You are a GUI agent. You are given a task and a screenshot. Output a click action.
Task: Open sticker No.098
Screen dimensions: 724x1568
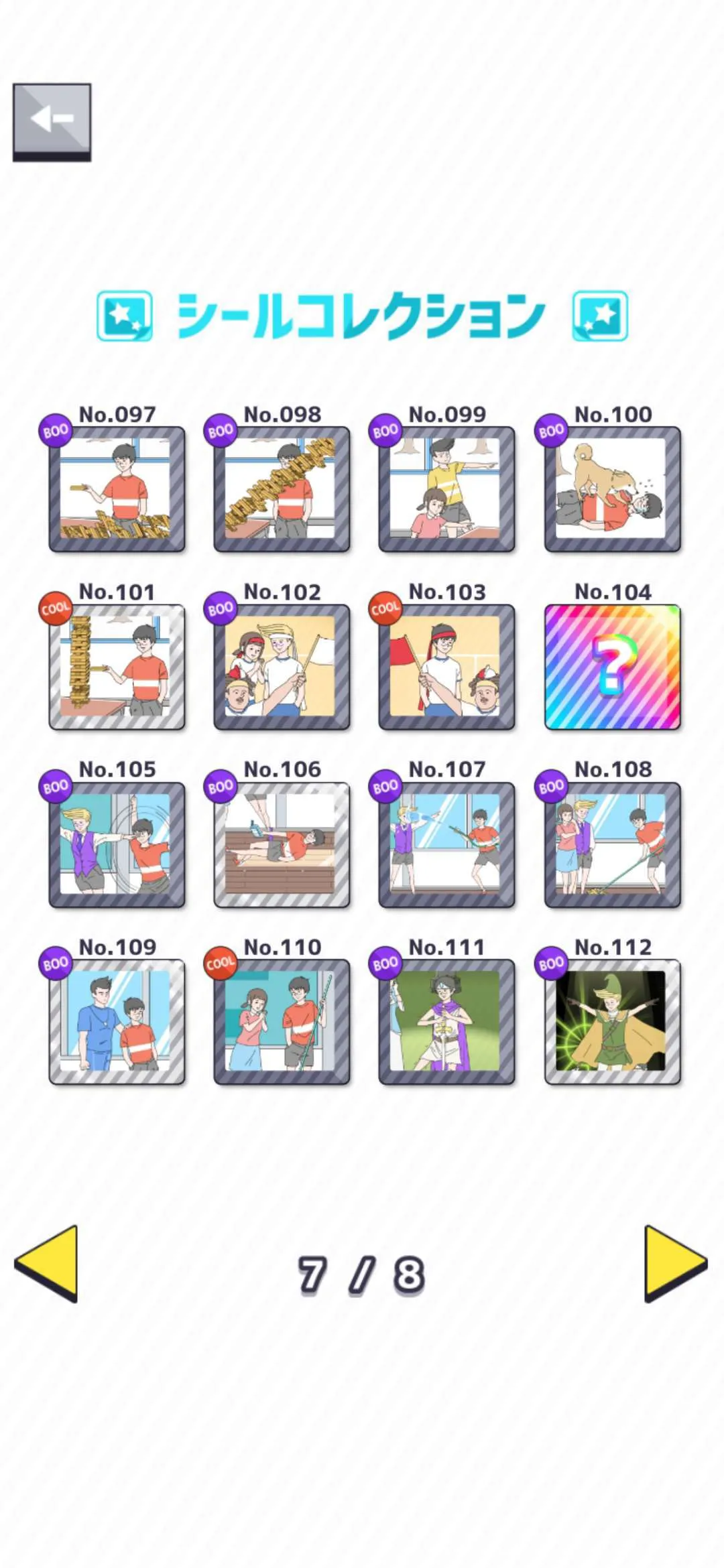pyautogui.click(x=282, y=489)
